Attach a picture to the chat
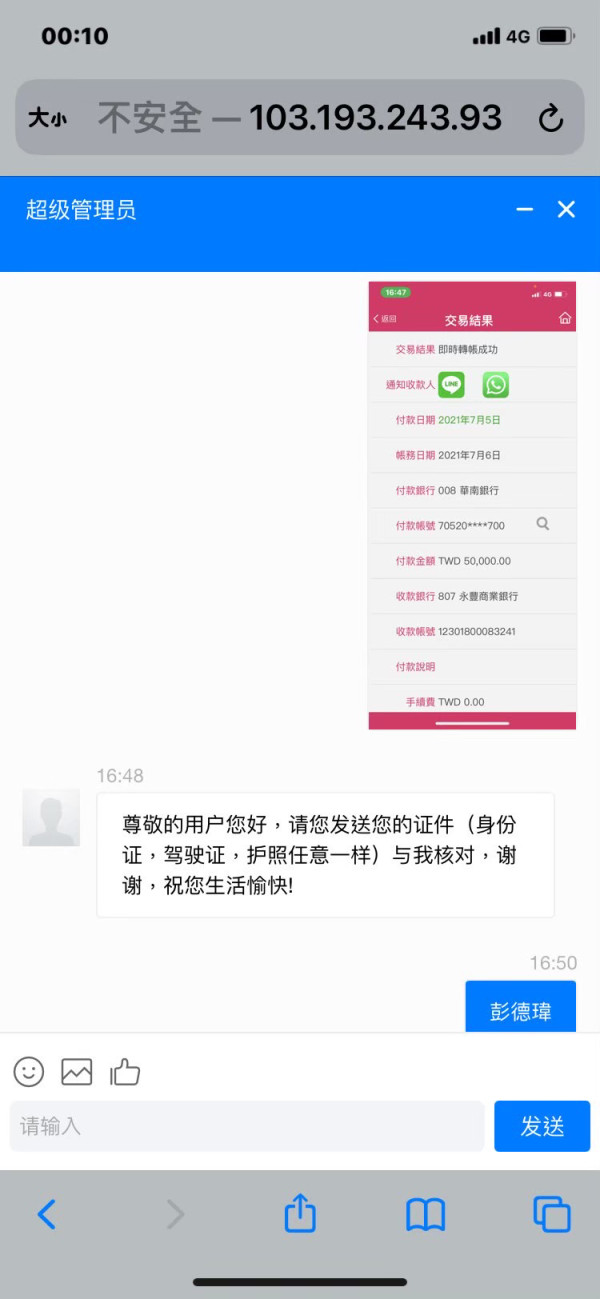The image size is (600, 1299). (x=77, y=1072)
